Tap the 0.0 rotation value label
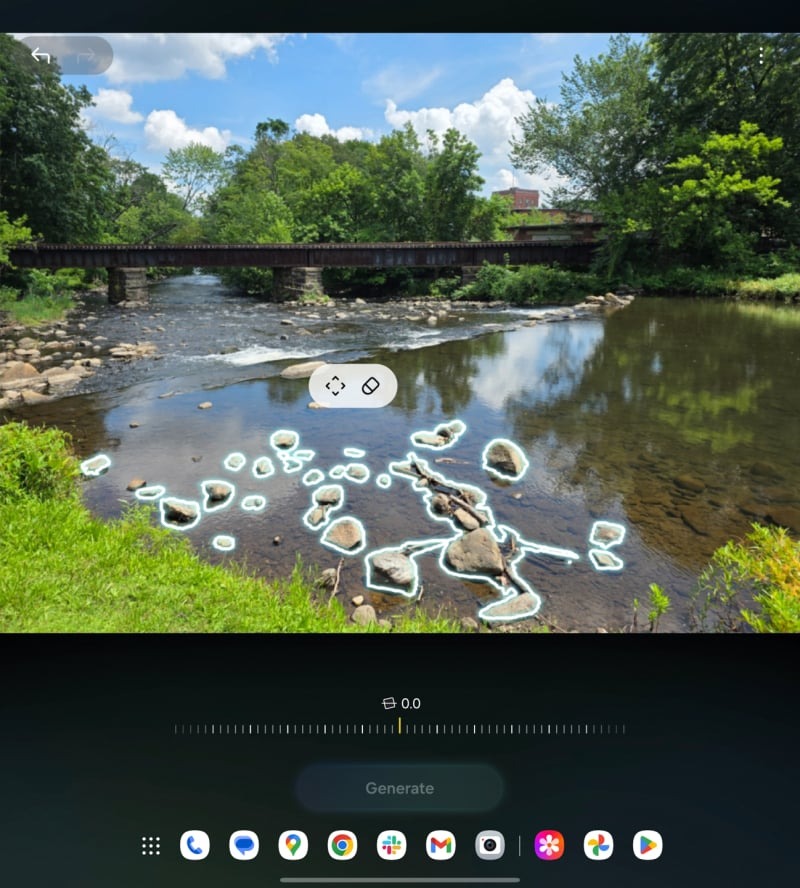Image resolution: width=800 pixels, height=888 pixels. pyautogui.click(x=400, y=703)
